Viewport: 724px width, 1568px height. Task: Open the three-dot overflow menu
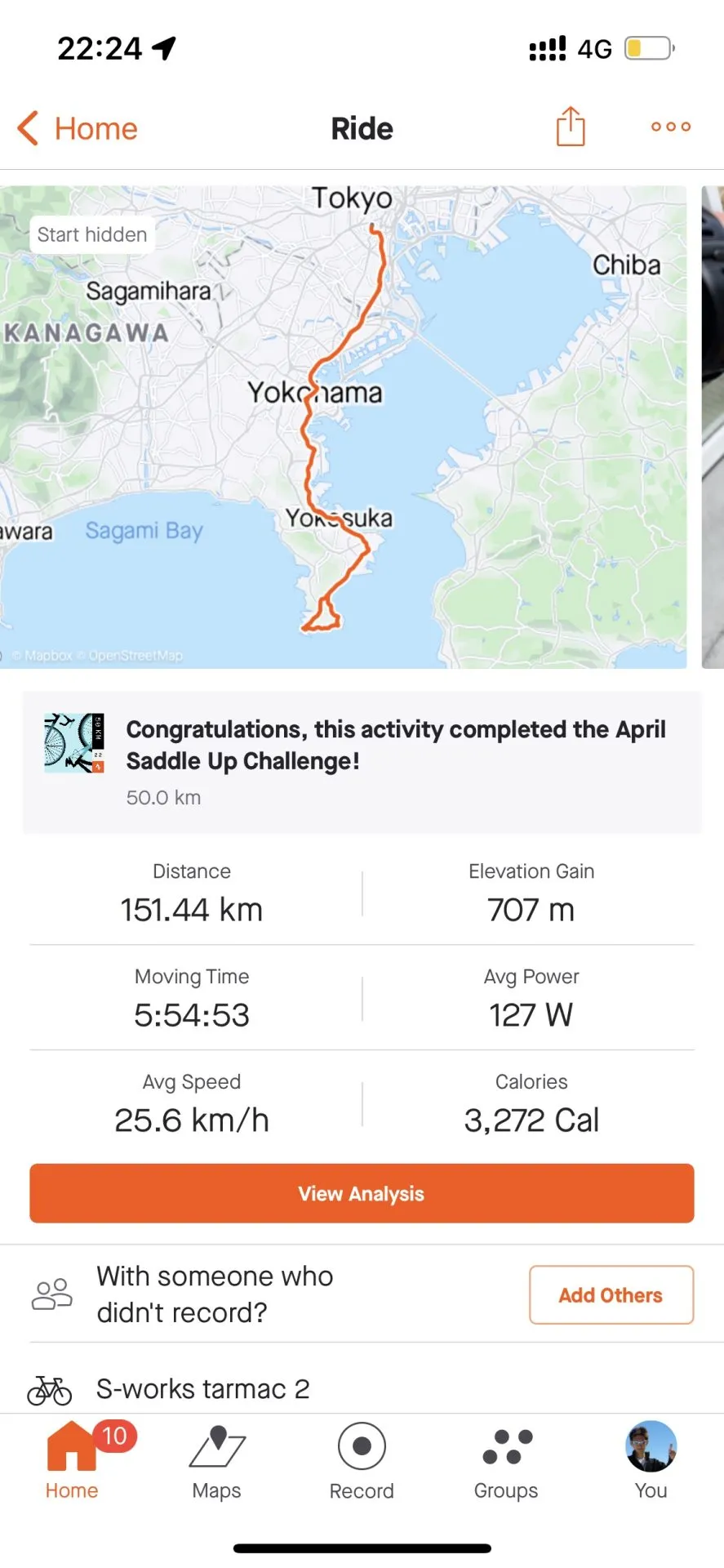coord(670,127)
